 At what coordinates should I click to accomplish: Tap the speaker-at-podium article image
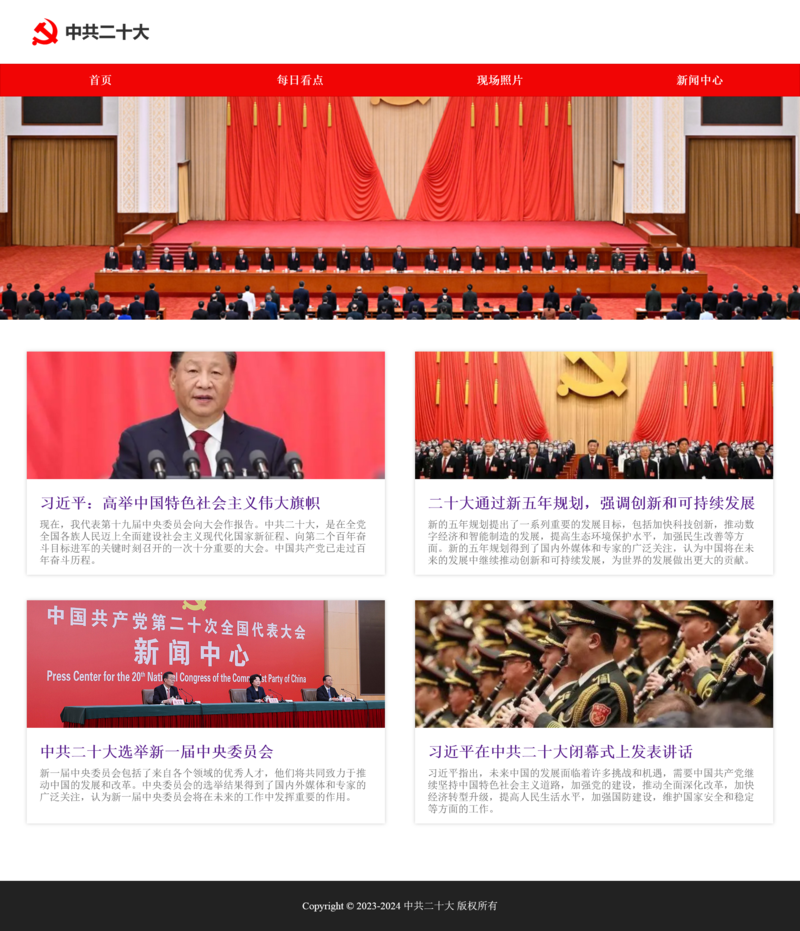pyautogui.click(x=206, y=415)
